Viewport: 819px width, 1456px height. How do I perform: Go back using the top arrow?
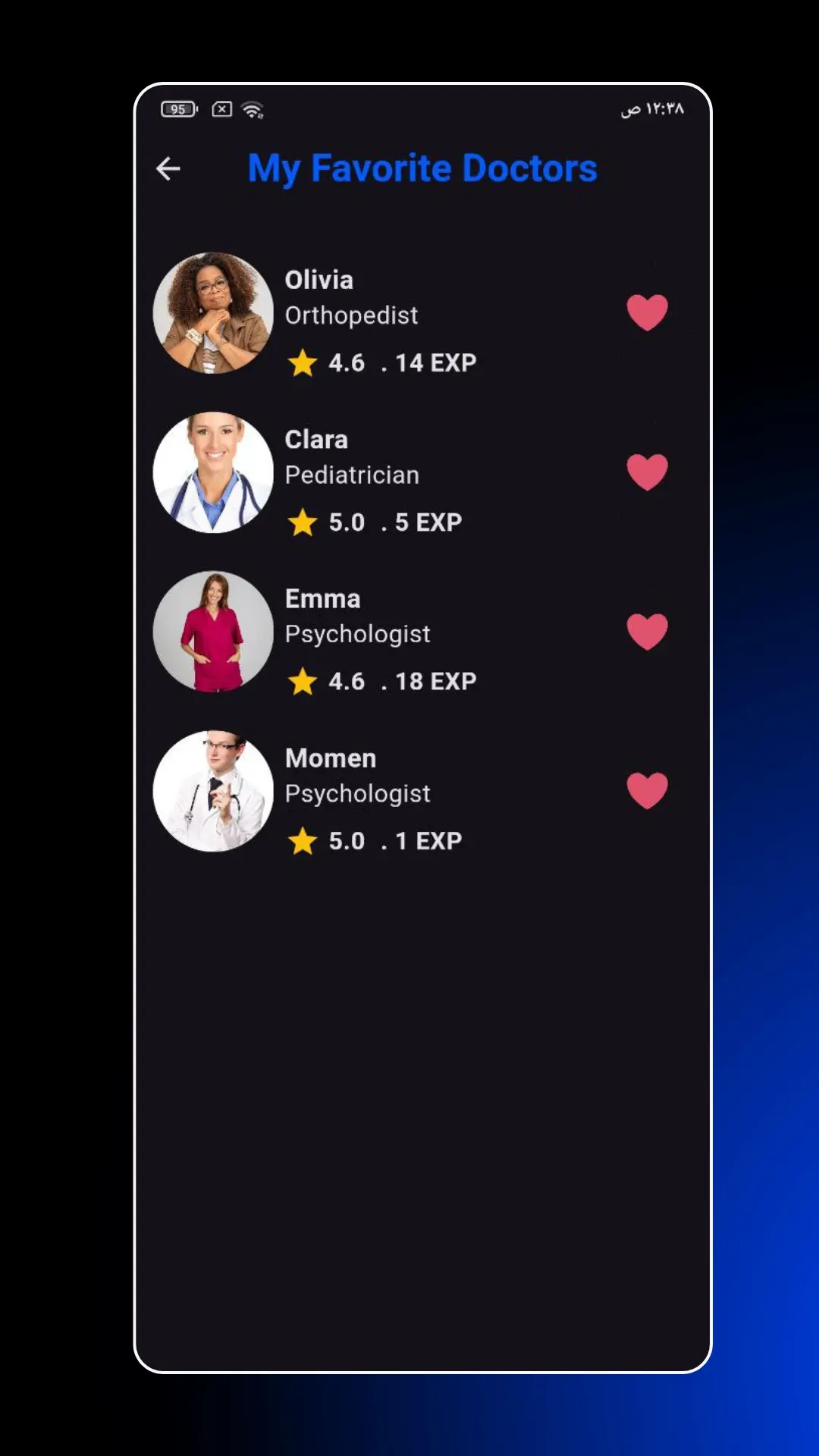pos(168,168)
